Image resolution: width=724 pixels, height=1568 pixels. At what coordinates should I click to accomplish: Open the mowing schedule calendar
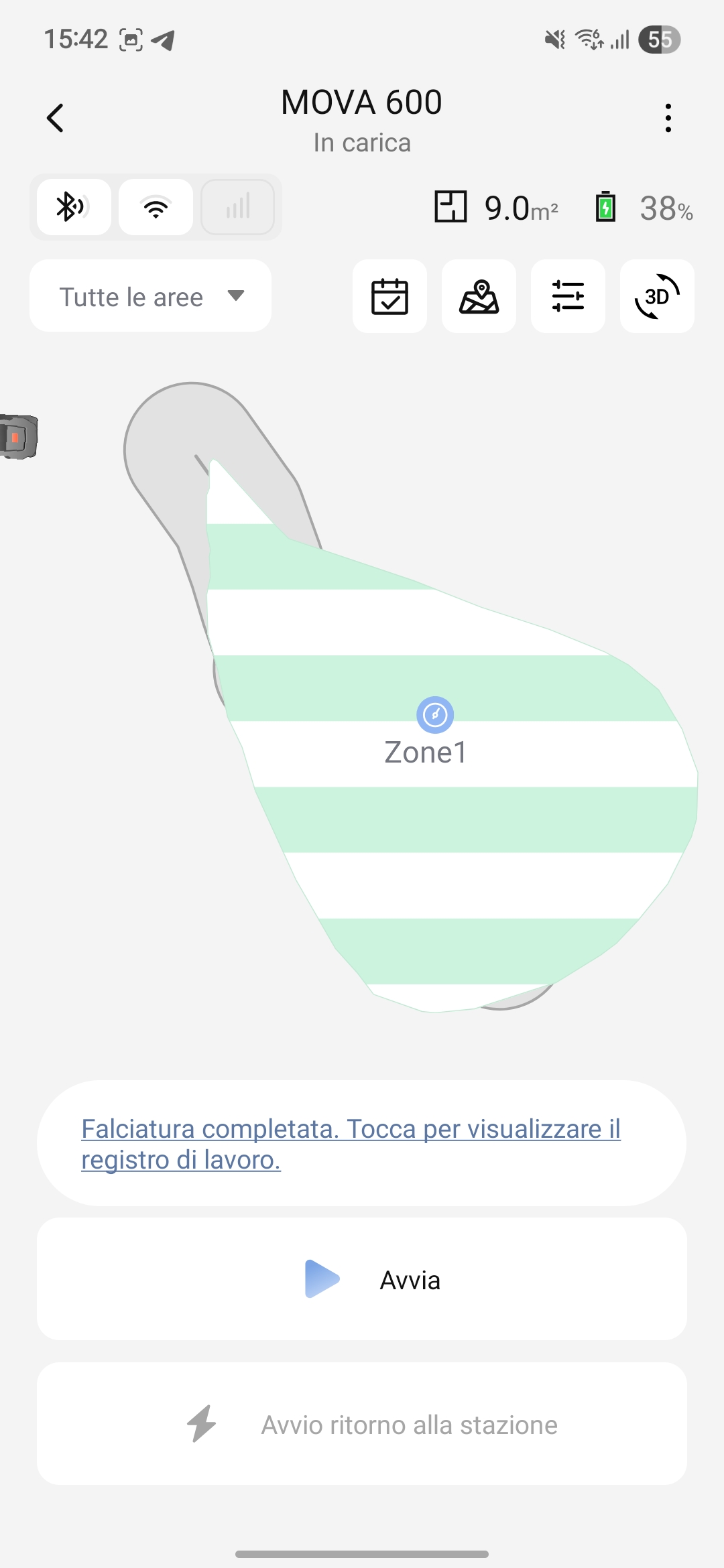point(389,296)
